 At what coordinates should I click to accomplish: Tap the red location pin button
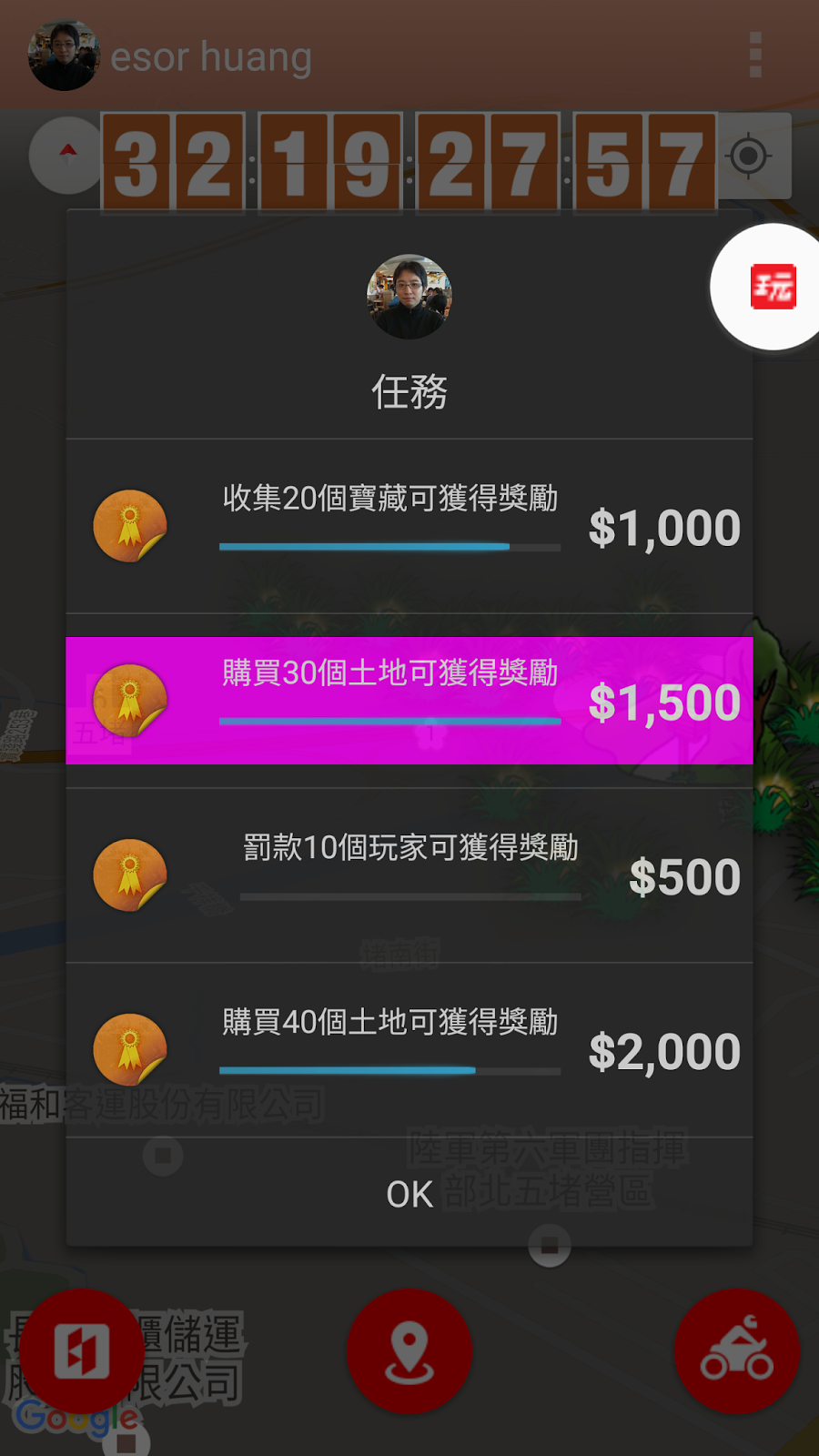point(409,1351)
